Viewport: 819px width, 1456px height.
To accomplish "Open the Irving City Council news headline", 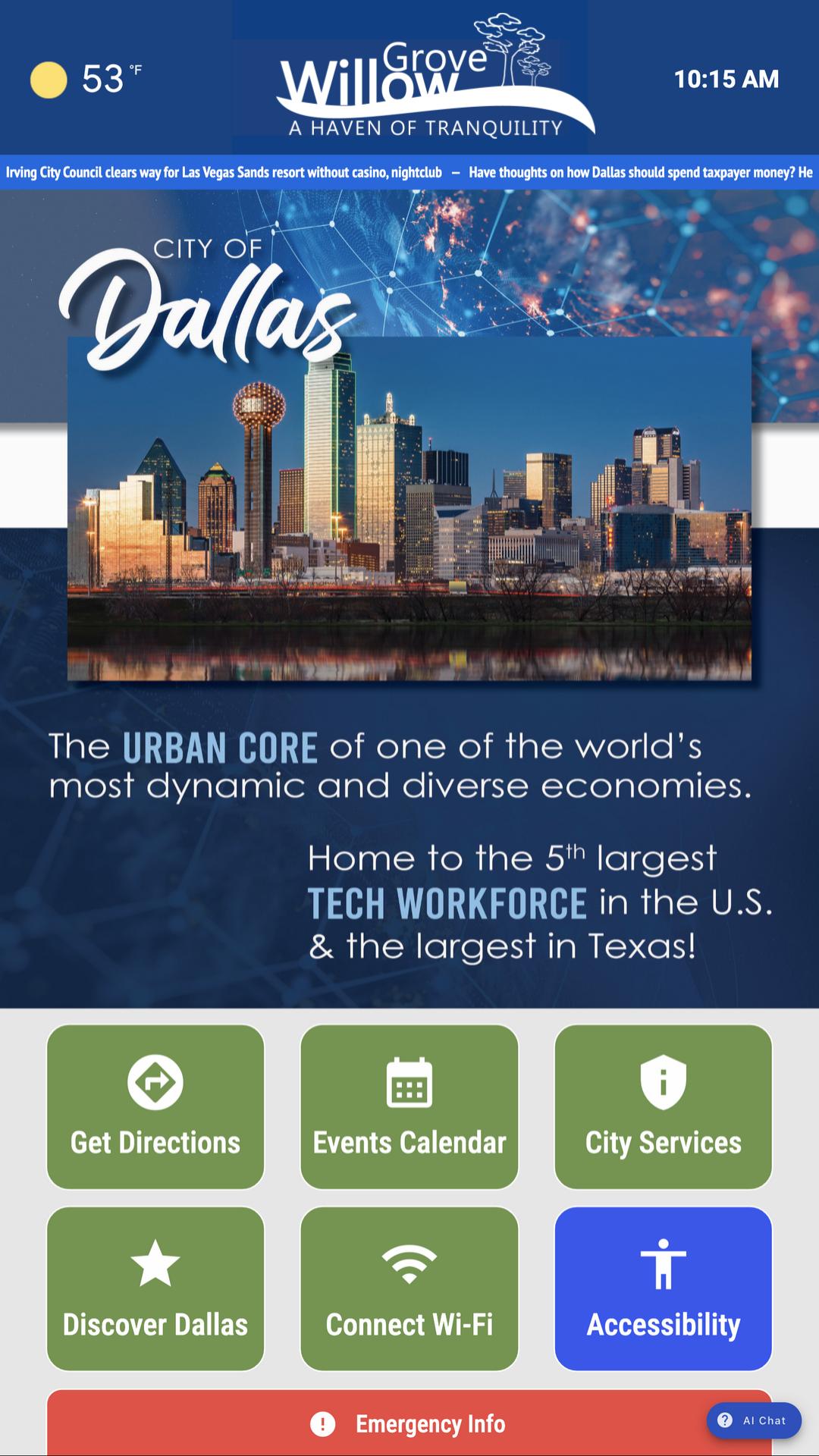I will point(224,172).
